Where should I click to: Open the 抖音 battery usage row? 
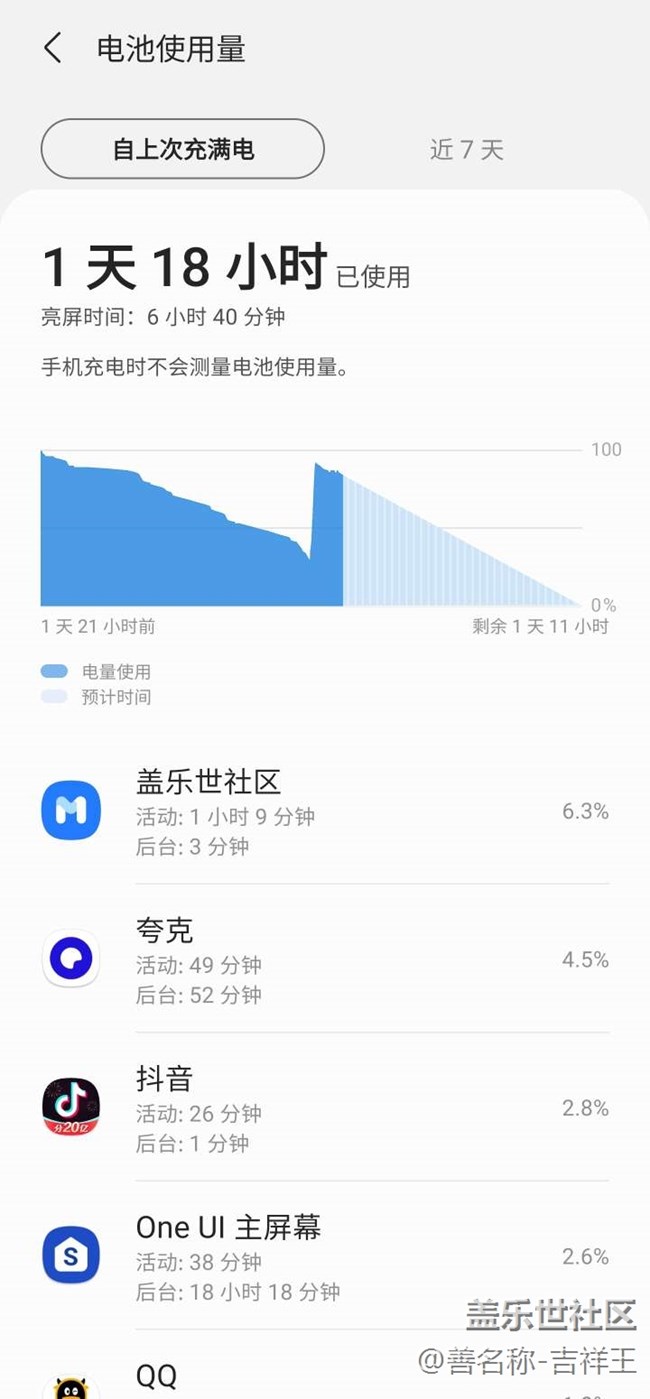click(x=324, y=1108)
